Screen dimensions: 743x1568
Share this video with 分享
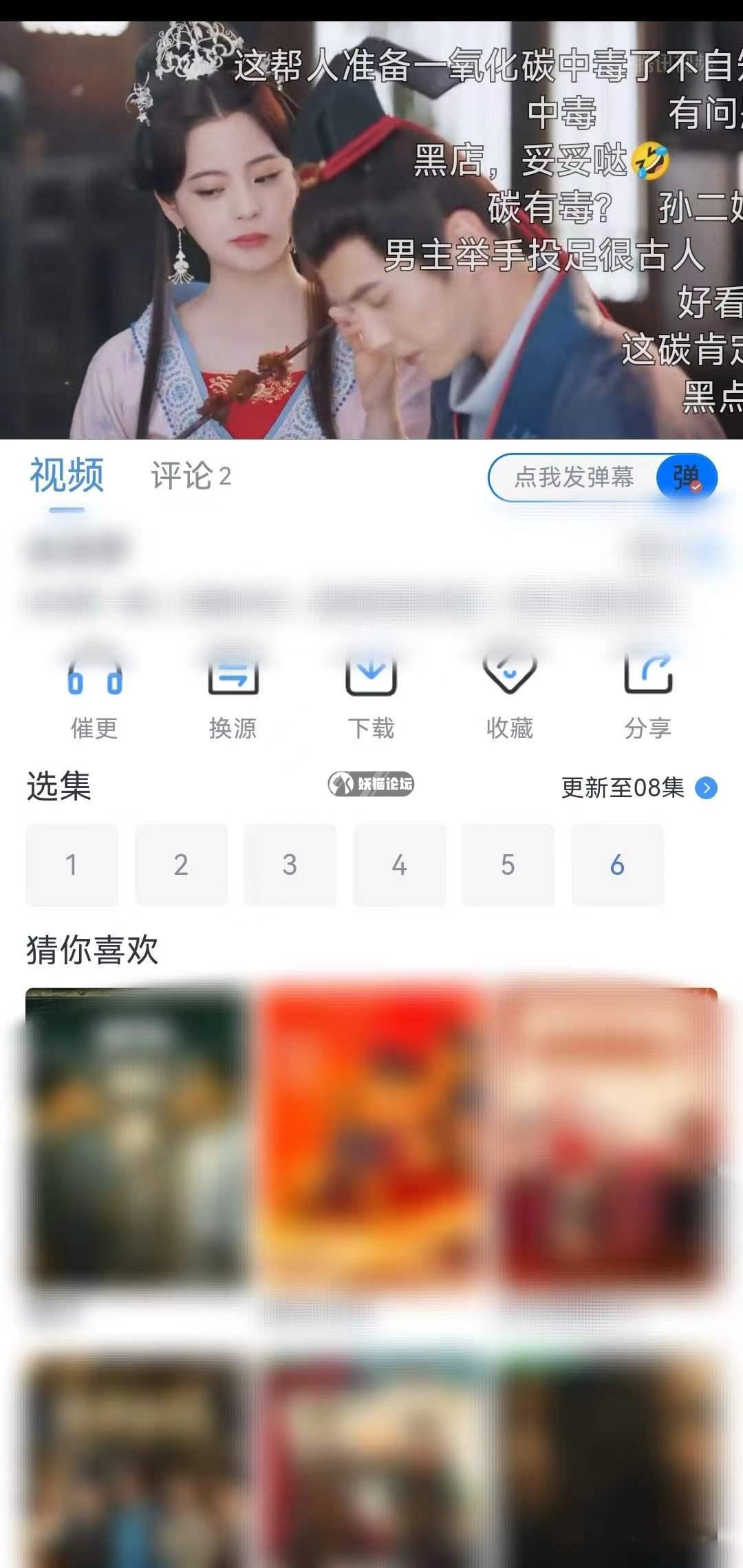click(x=647, y=697)
